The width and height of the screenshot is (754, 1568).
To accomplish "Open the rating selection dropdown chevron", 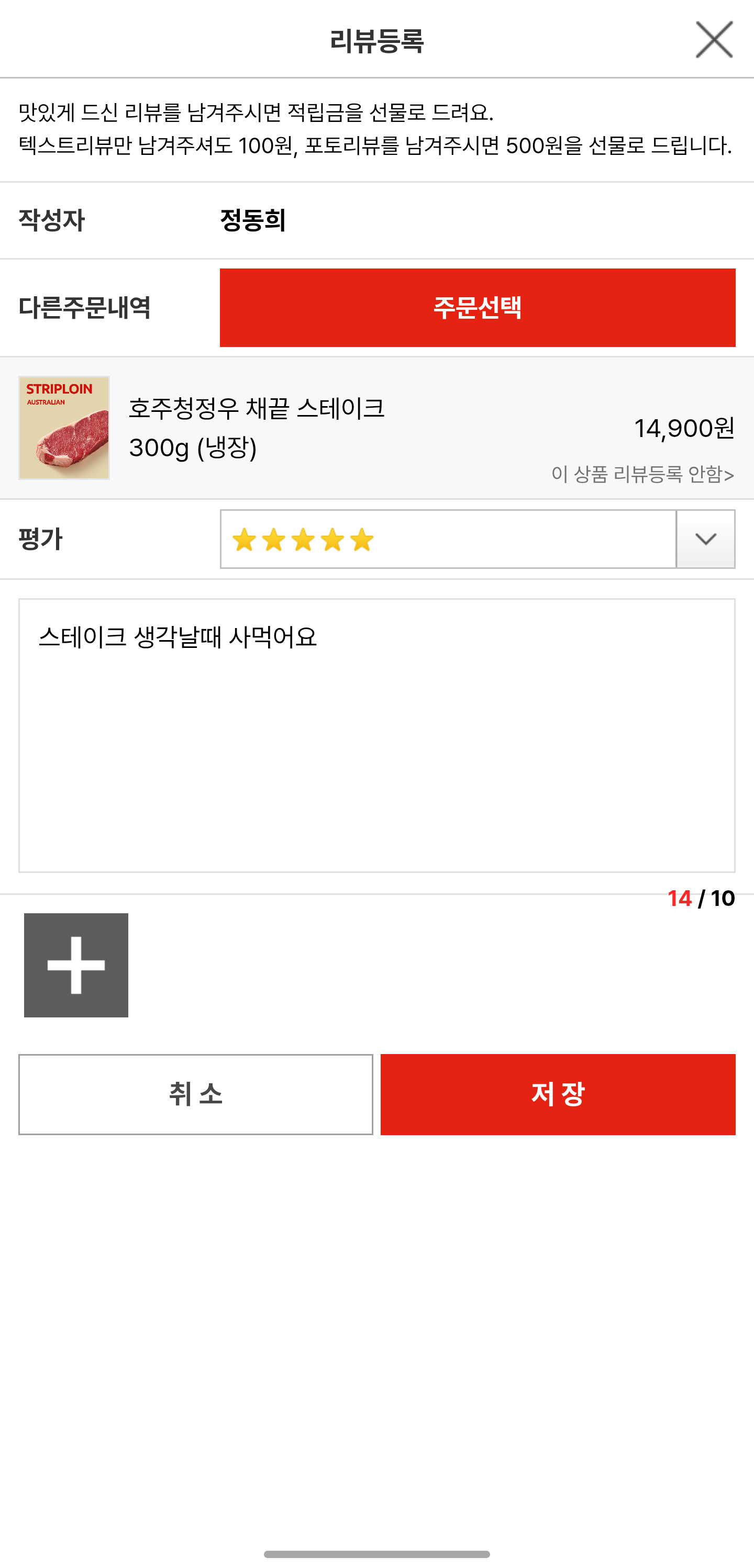I will tap(705, 539).
